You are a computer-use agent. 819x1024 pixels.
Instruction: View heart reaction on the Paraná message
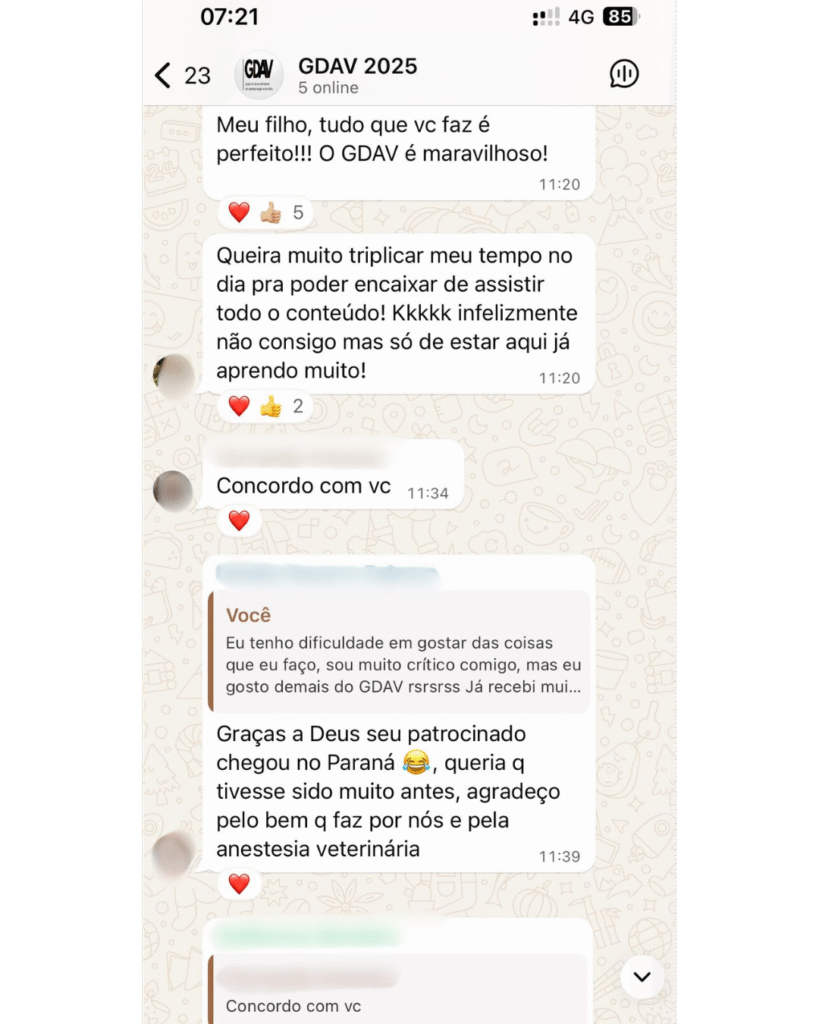pos(239,884)
